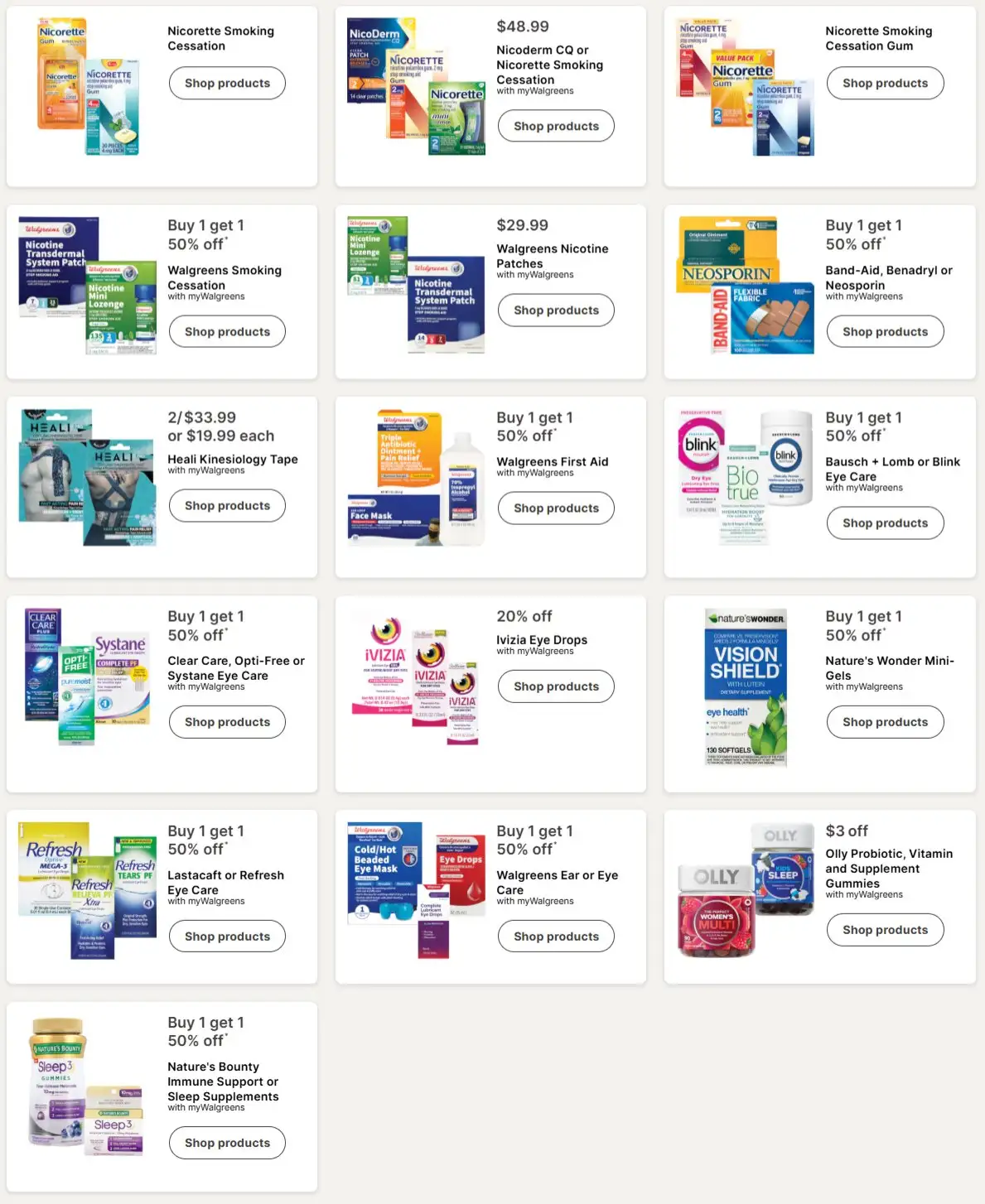Shop Walgreens First Aid products
This screenshot has width=985, height=1204.
click(556, 508)
